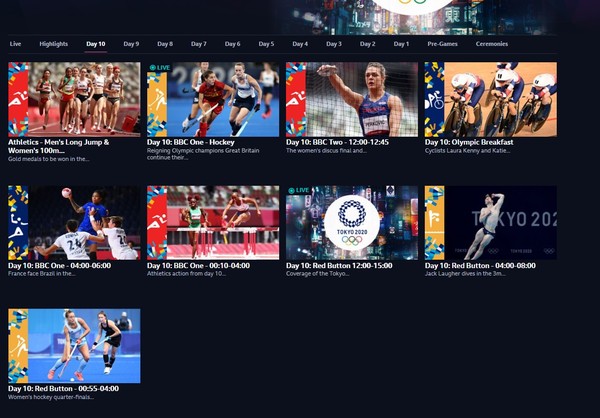The image size is (600, 418).
Task: Open Athletics Men's Long Jump video
Action: click(74, 99)
